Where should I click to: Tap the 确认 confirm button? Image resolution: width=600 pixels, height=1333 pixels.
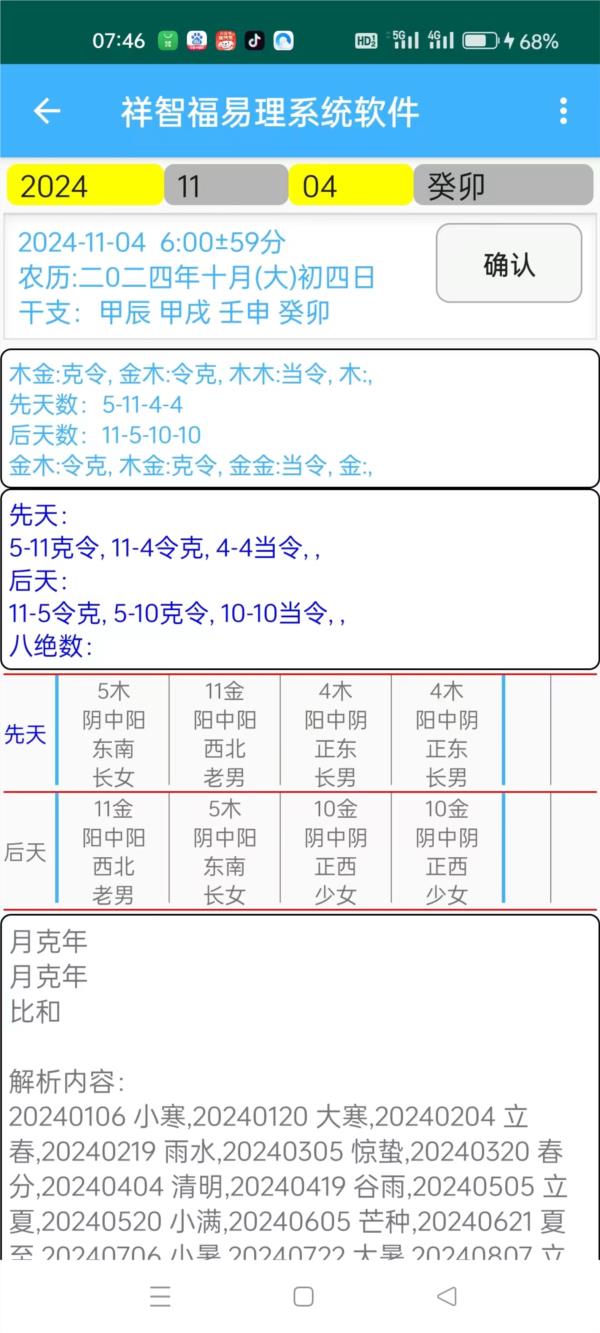(x=509, y=263)
